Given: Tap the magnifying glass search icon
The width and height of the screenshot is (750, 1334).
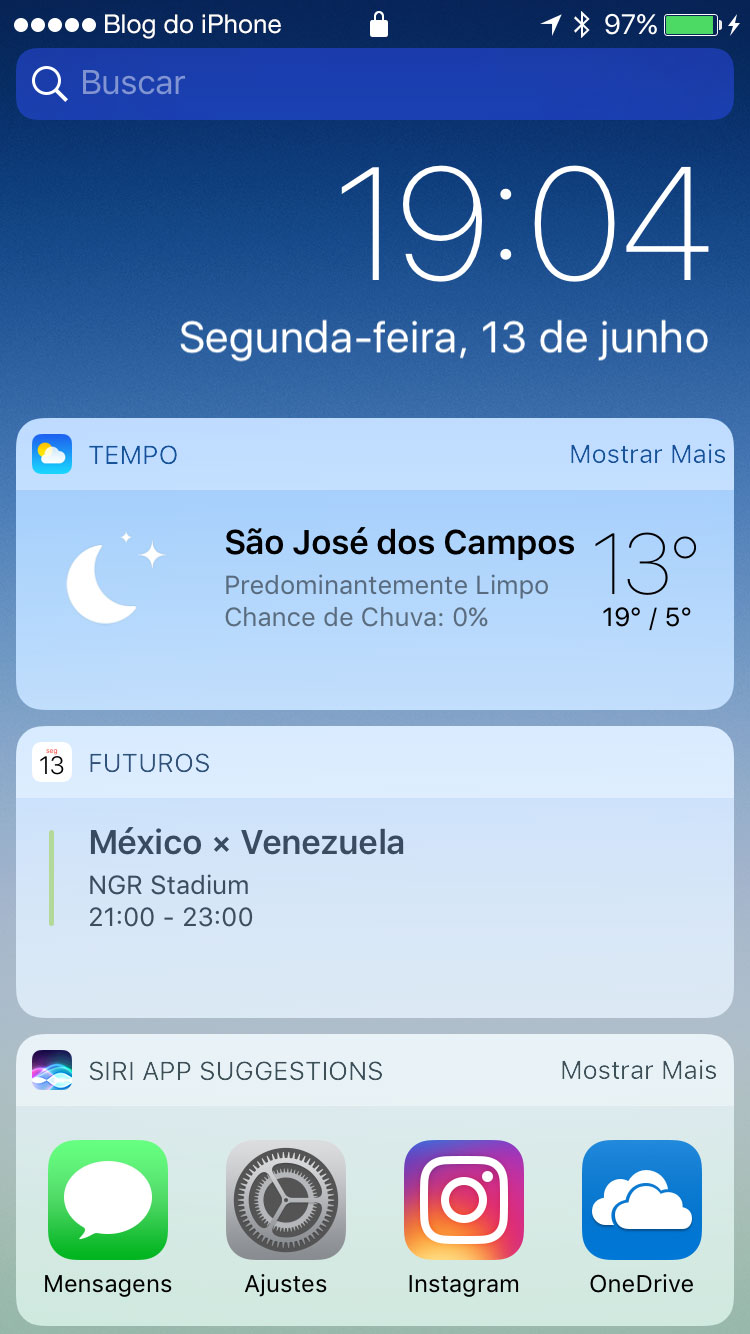Looking at the screenshot, I should coord(48,84).
